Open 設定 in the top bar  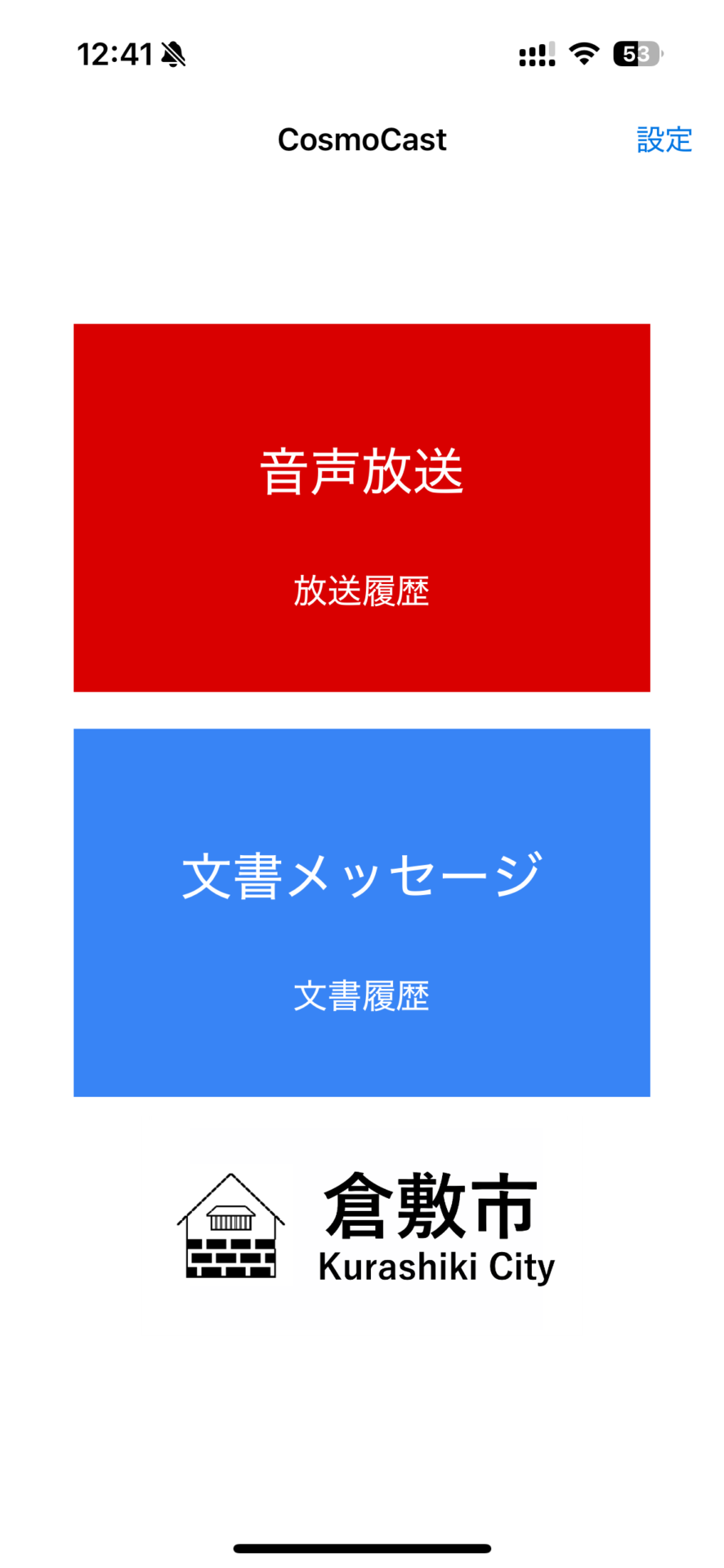pyautogui.click(x=664, y=140)
